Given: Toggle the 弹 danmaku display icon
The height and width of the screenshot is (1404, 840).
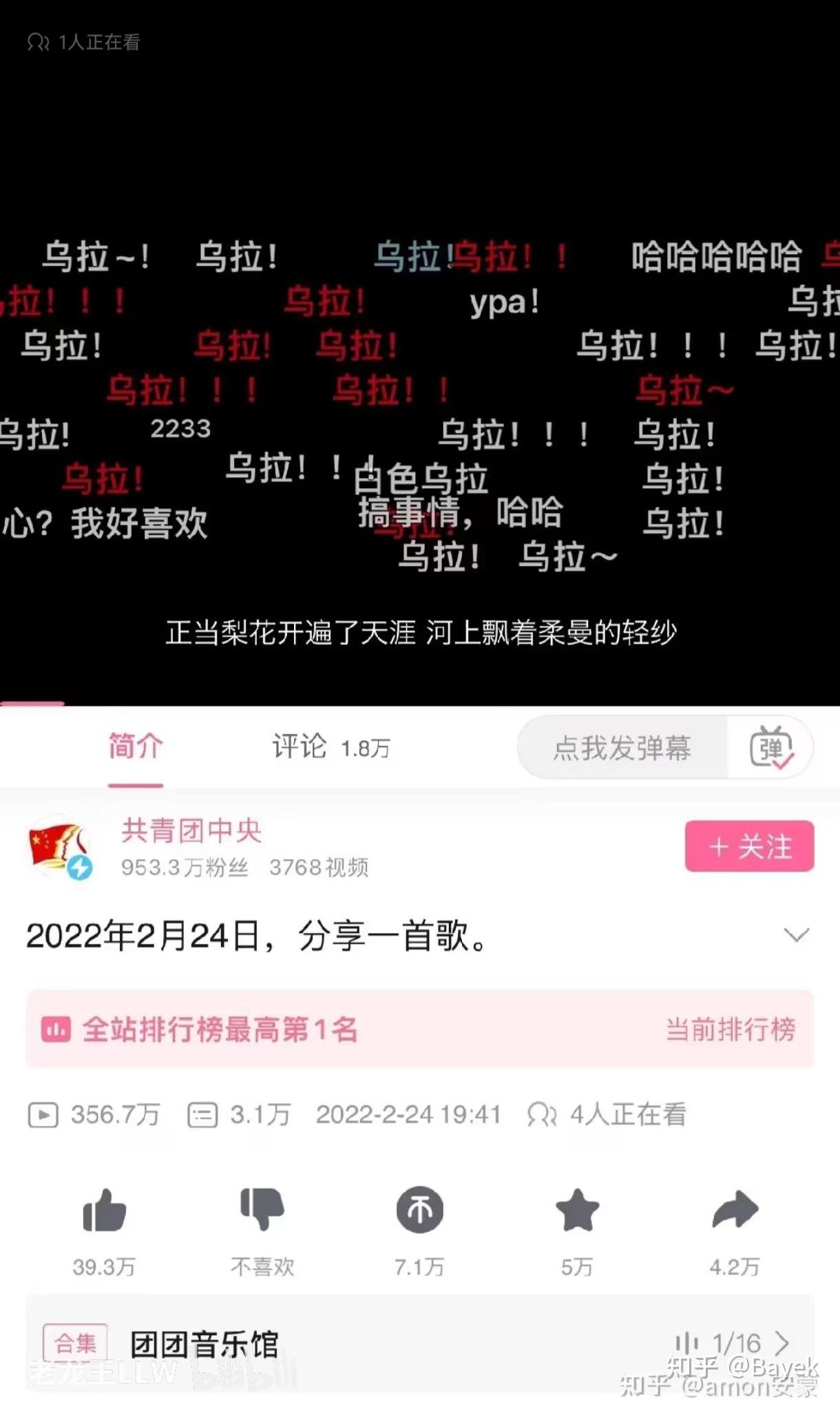Looking at the screenshot, I should (772, 748).
